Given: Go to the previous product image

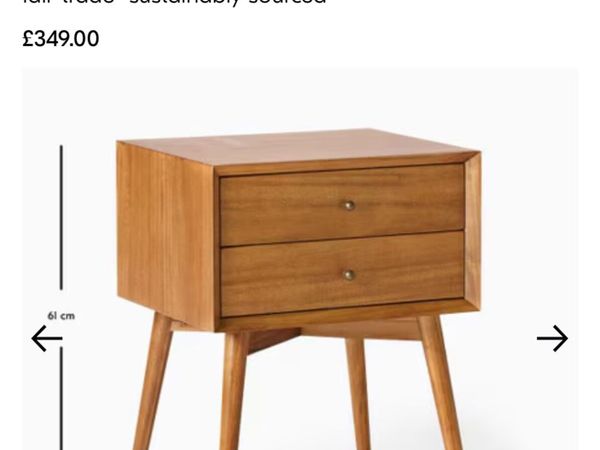Looking at the screenshot, I should (46, 339).
